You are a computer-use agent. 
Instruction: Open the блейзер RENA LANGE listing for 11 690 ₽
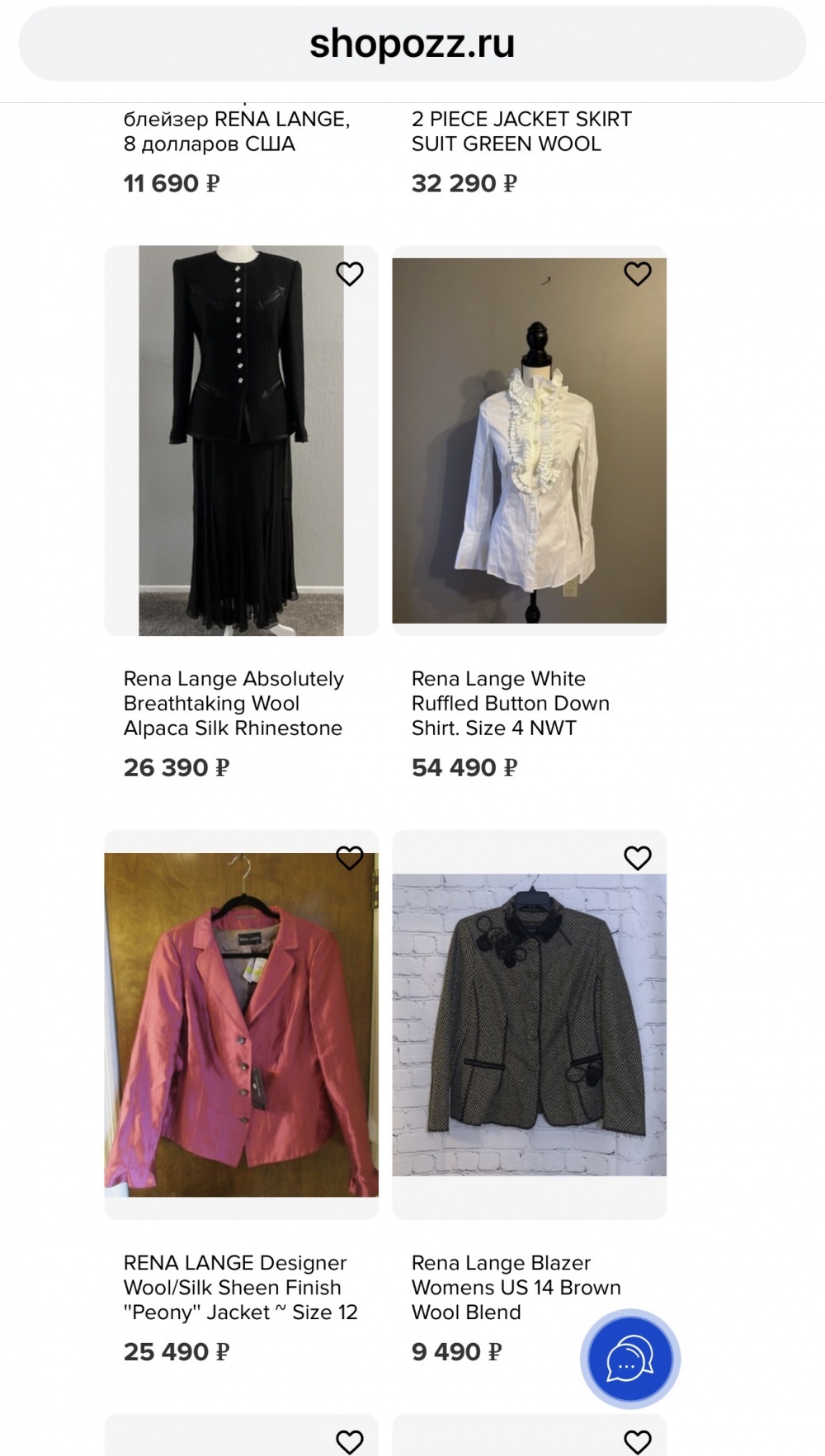click(236, 132)
